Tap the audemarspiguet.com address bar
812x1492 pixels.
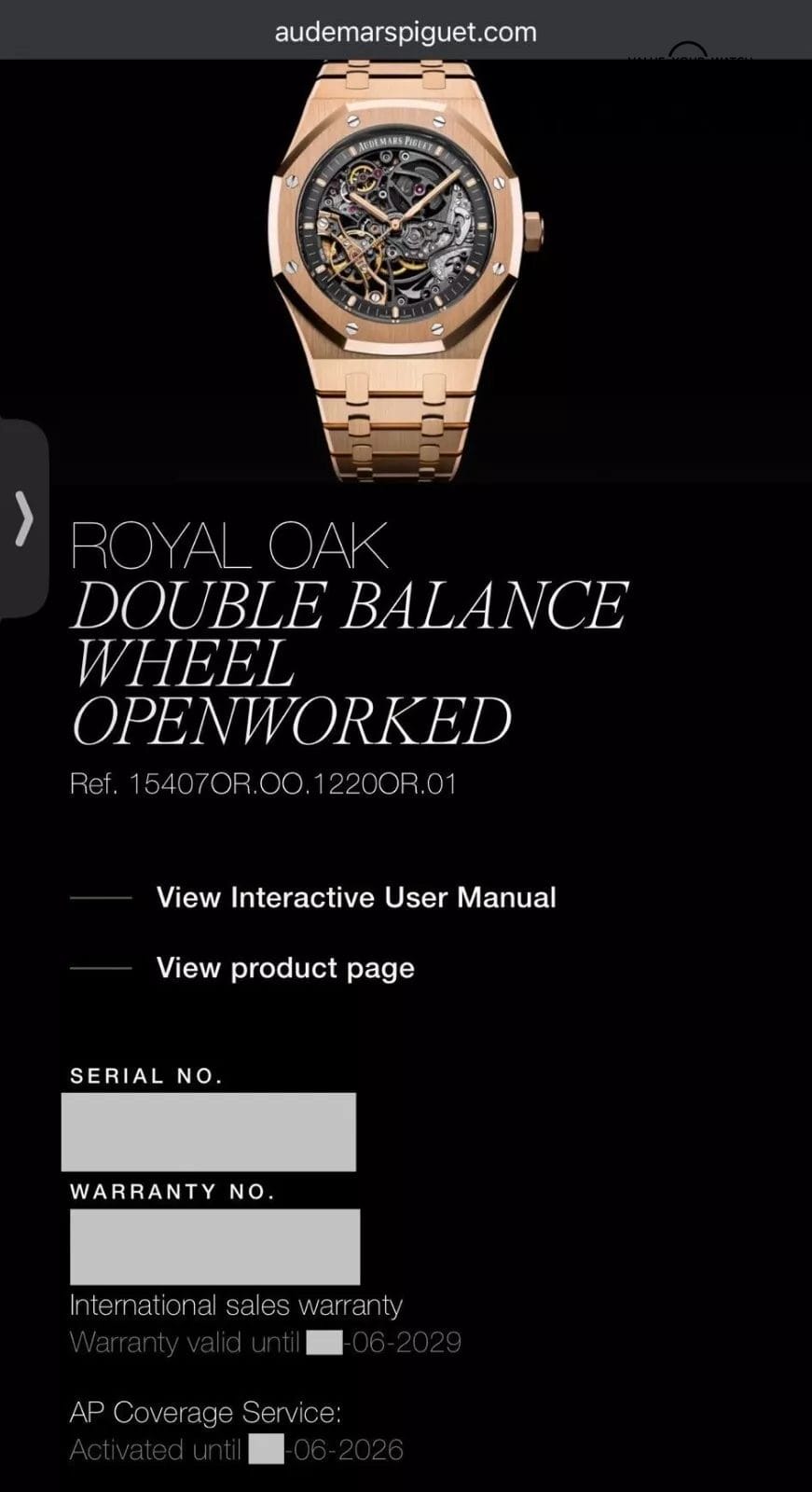pyautogui.click(x=406, y=32)
